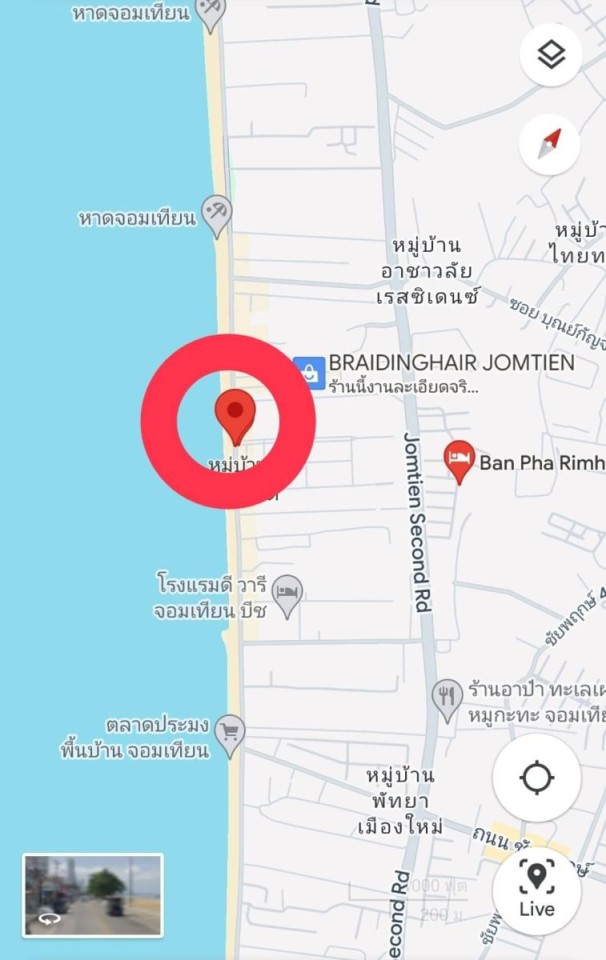Open Ban Pha Rimh hotel marker
Screen dimensions: 606x960
pyautogui.click(x=459, y=460)
